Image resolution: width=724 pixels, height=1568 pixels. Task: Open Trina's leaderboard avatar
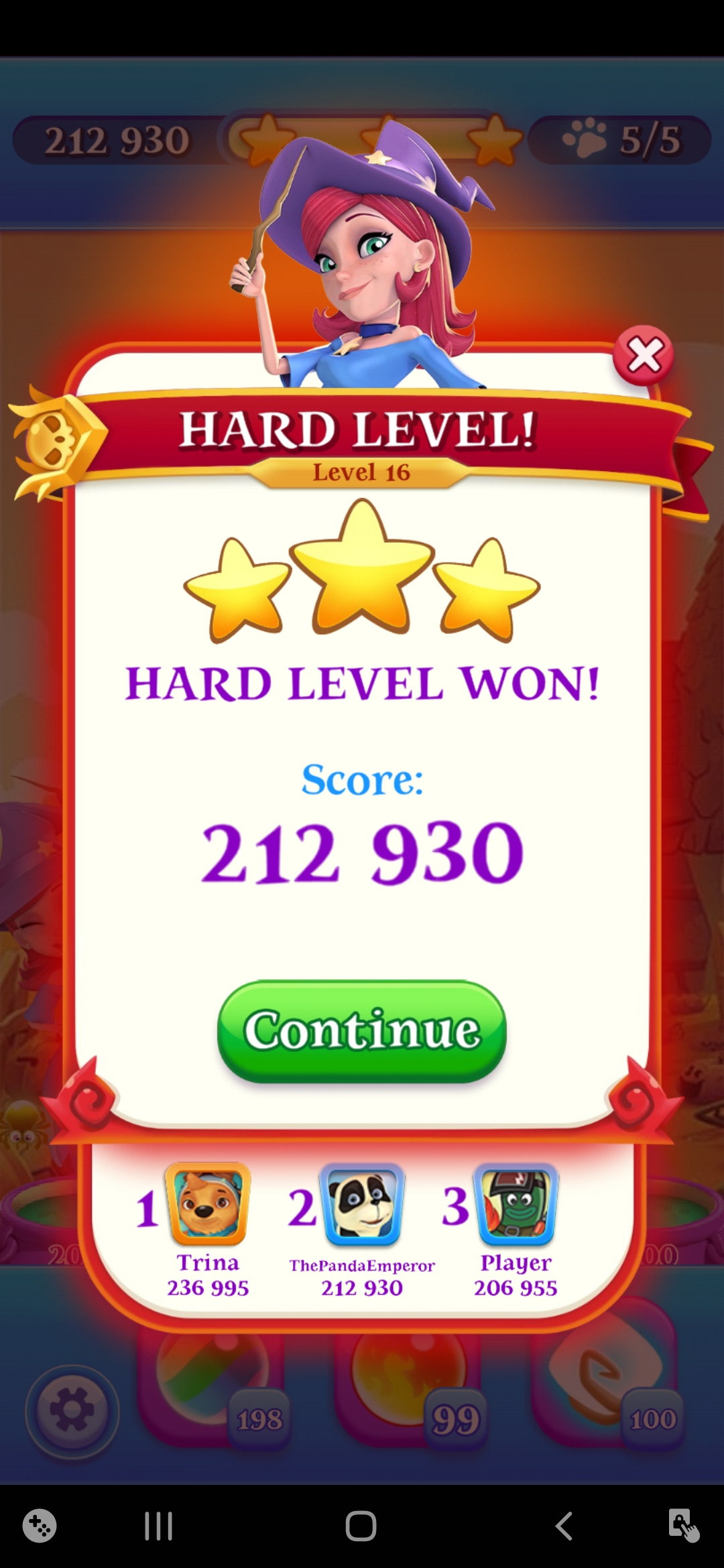point(208,1204)
